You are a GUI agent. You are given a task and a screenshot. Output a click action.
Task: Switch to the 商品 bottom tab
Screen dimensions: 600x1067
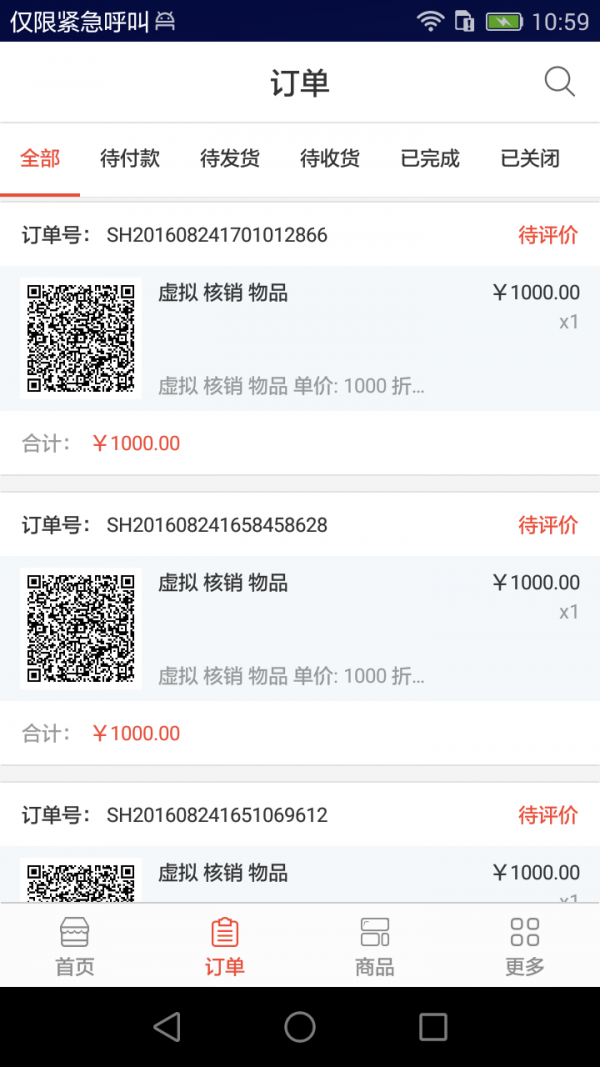375,945
